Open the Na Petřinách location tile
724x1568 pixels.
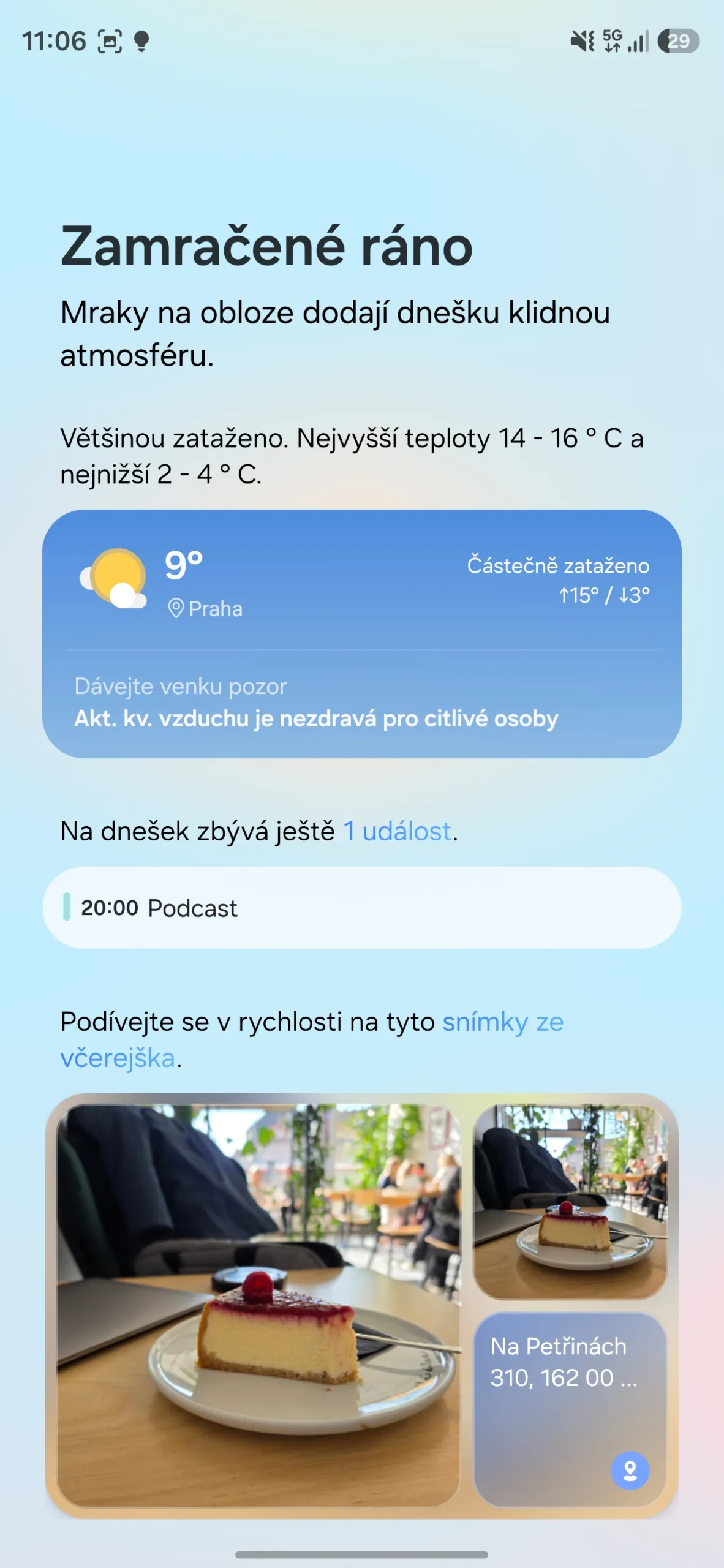(x=570, y=1409)
